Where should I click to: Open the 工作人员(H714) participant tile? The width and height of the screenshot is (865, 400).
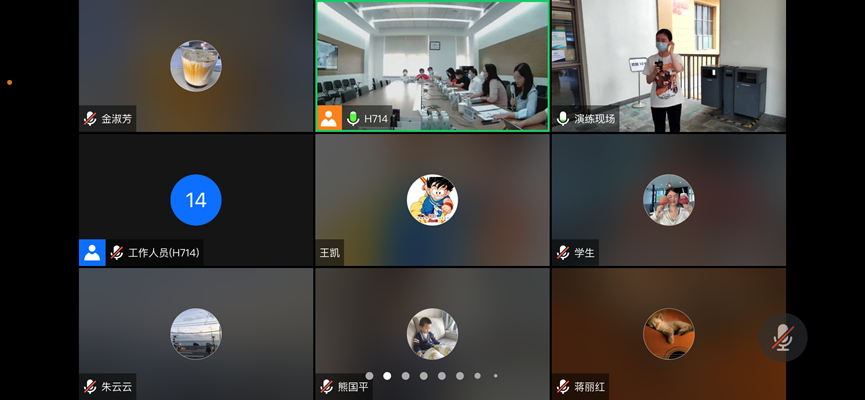[x=196, y=200]
